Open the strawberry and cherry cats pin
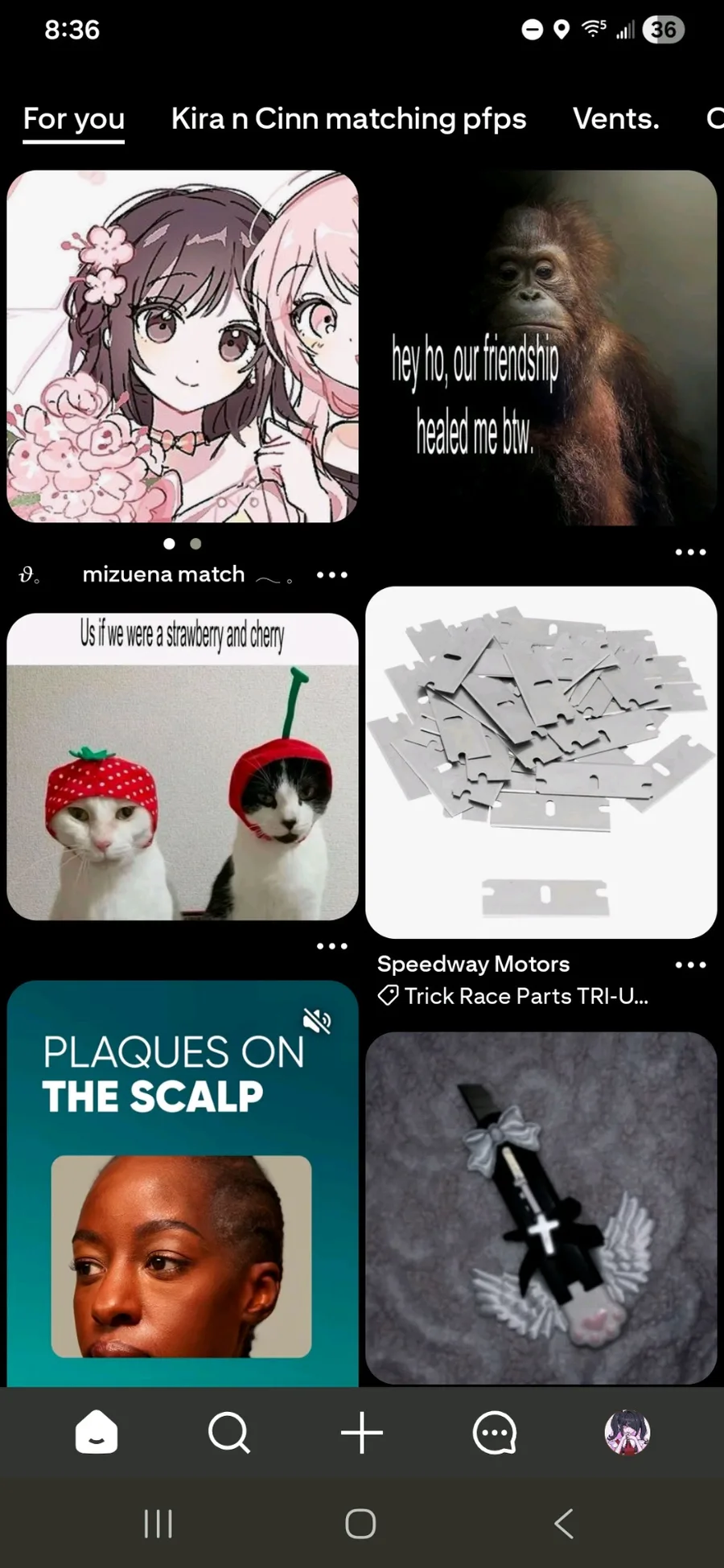 (x=183, y=767)
